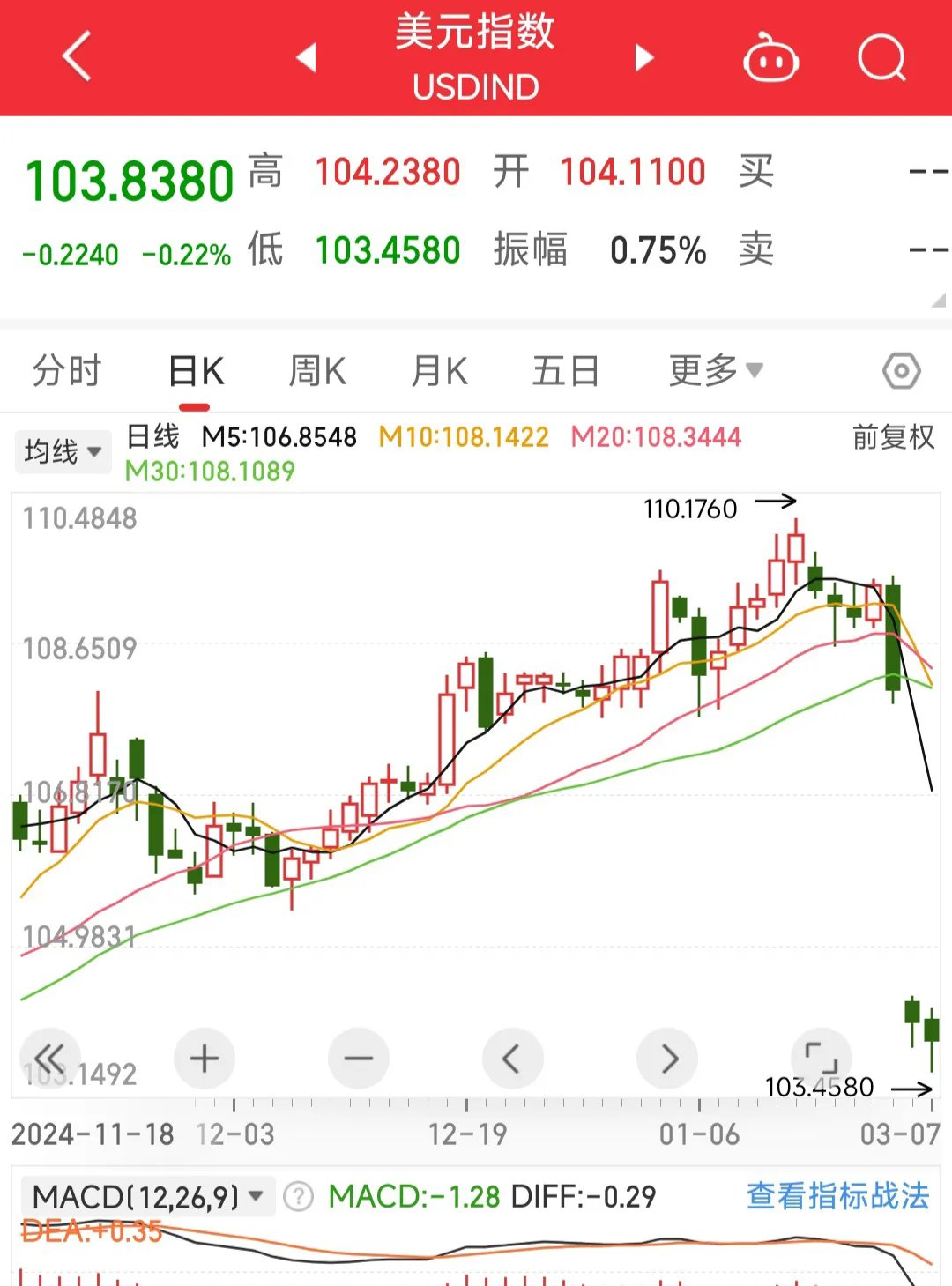This screenshot has width=952, height=1286.
Task: Open the MACD(12,26,9) indicator dropdown
Action: [141, 1196]
